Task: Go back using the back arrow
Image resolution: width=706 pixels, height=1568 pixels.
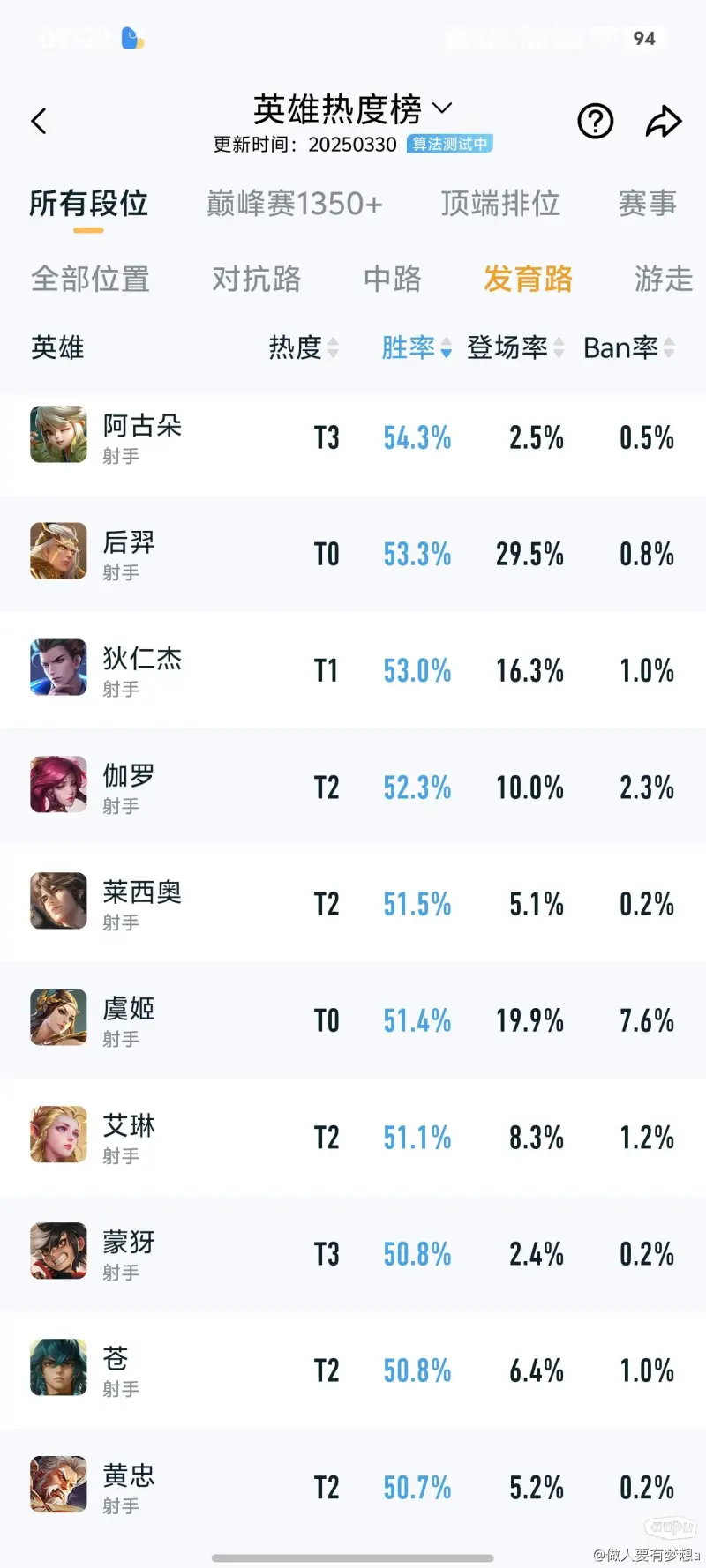Action: coord(39,121)
